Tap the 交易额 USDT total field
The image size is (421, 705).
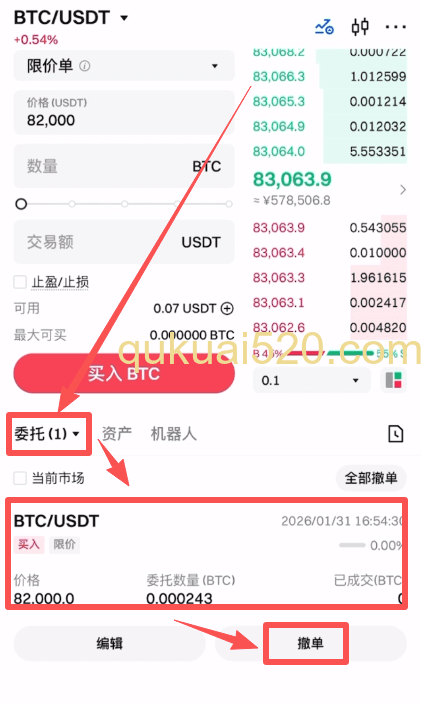(x=124, y=242)
